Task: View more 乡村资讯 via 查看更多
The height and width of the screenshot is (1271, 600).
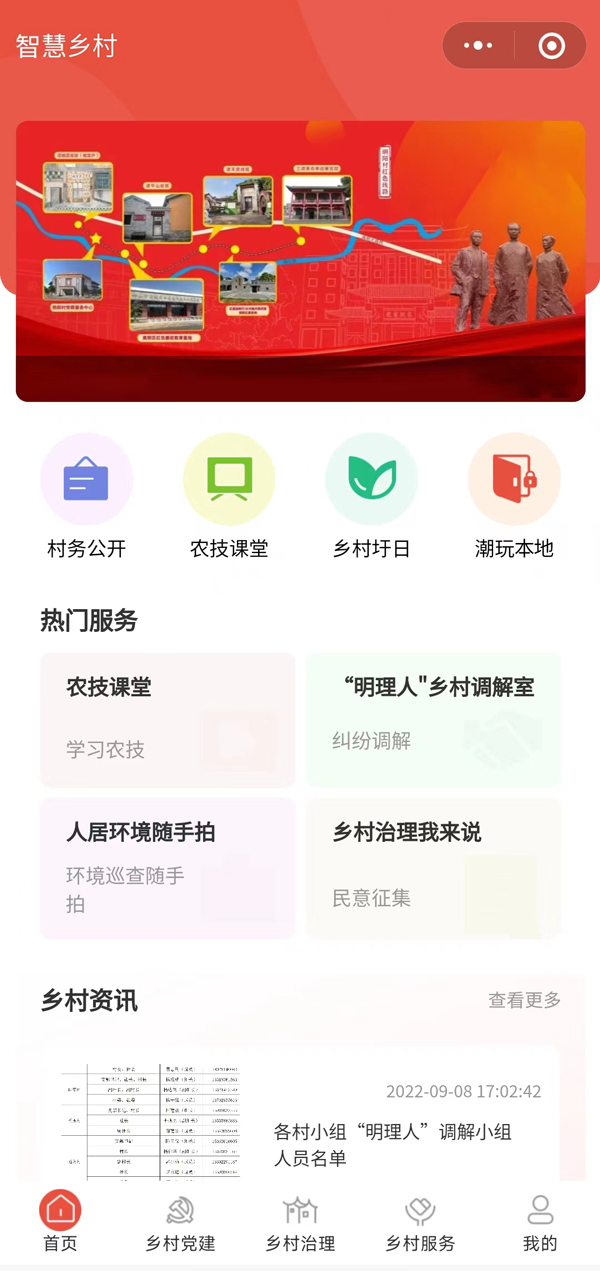Action: (x=524, y=1000)
